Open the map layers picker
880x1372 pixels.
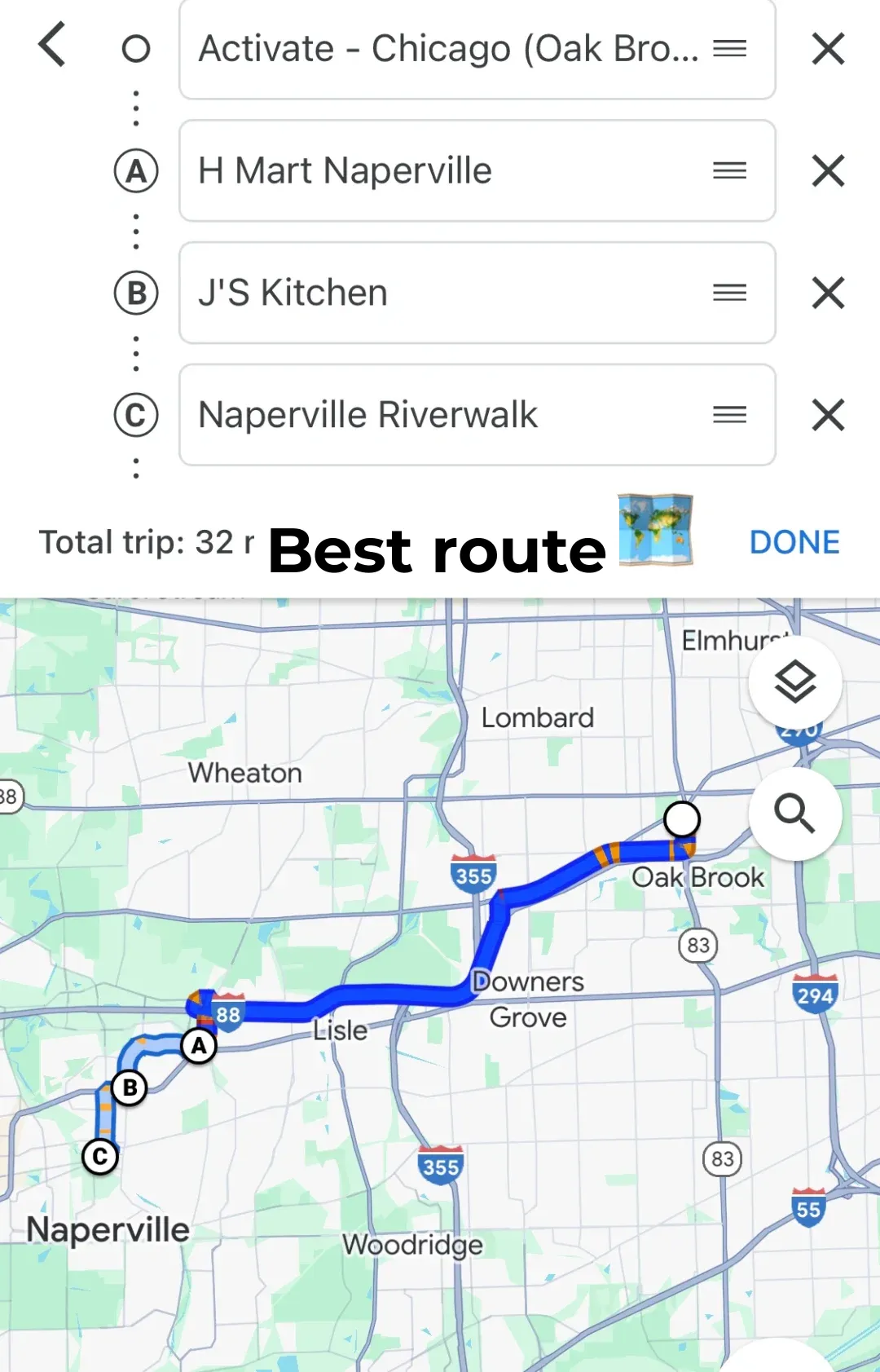point(794,682)
